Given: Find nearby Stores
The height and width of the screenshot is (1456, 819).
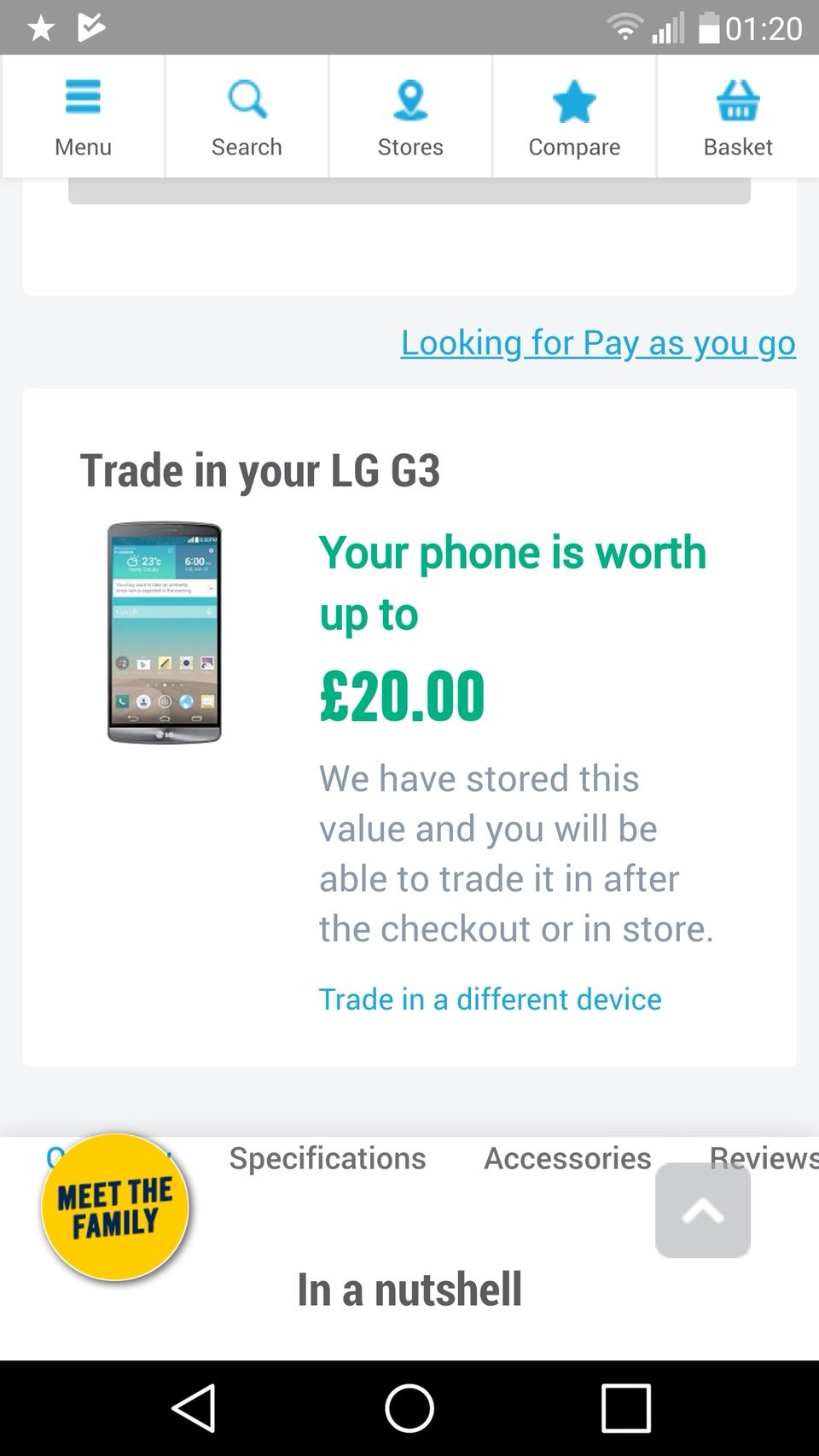Looking at the screenshot, I should (x=410, y=117).
